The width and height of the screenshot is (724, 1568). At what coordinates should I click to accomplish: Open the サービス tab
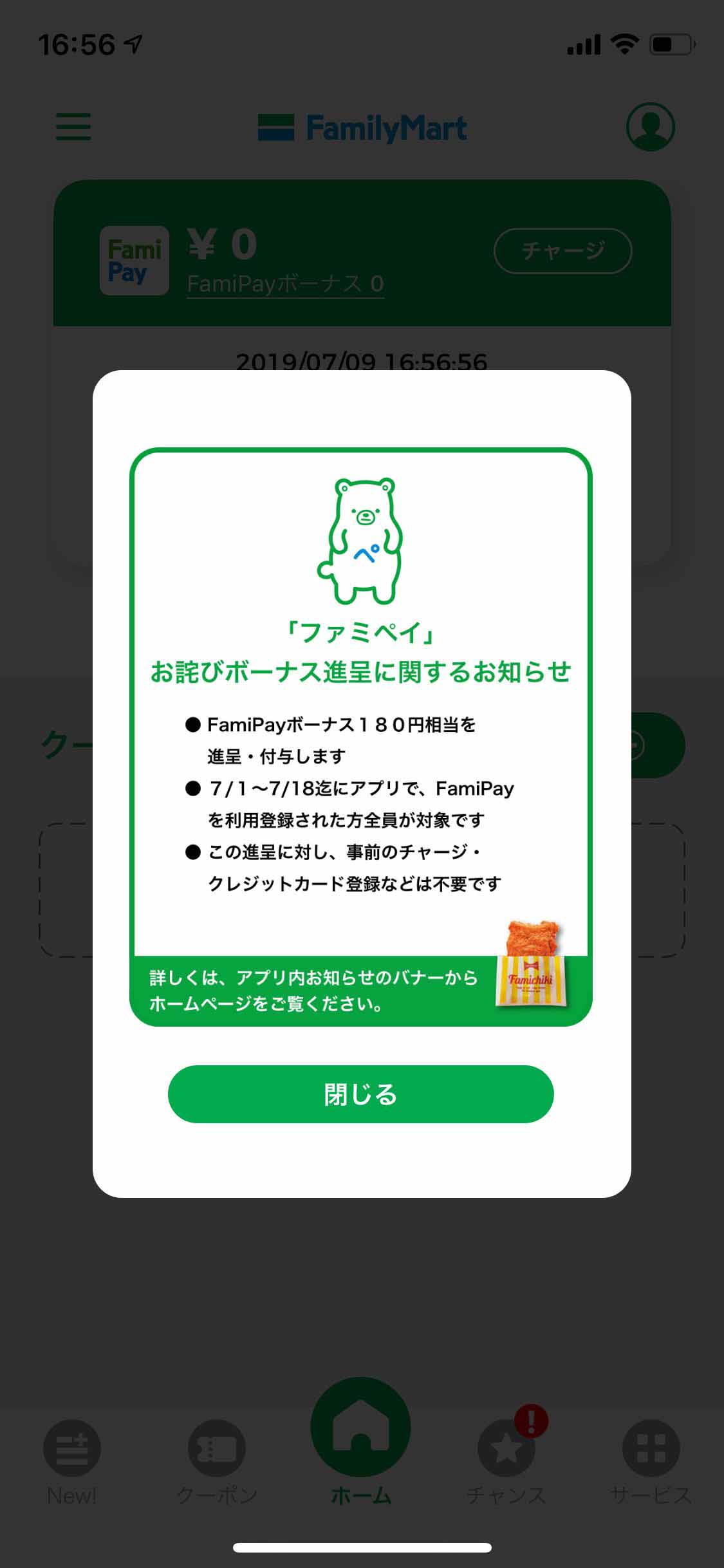(x=651, y=1461)
